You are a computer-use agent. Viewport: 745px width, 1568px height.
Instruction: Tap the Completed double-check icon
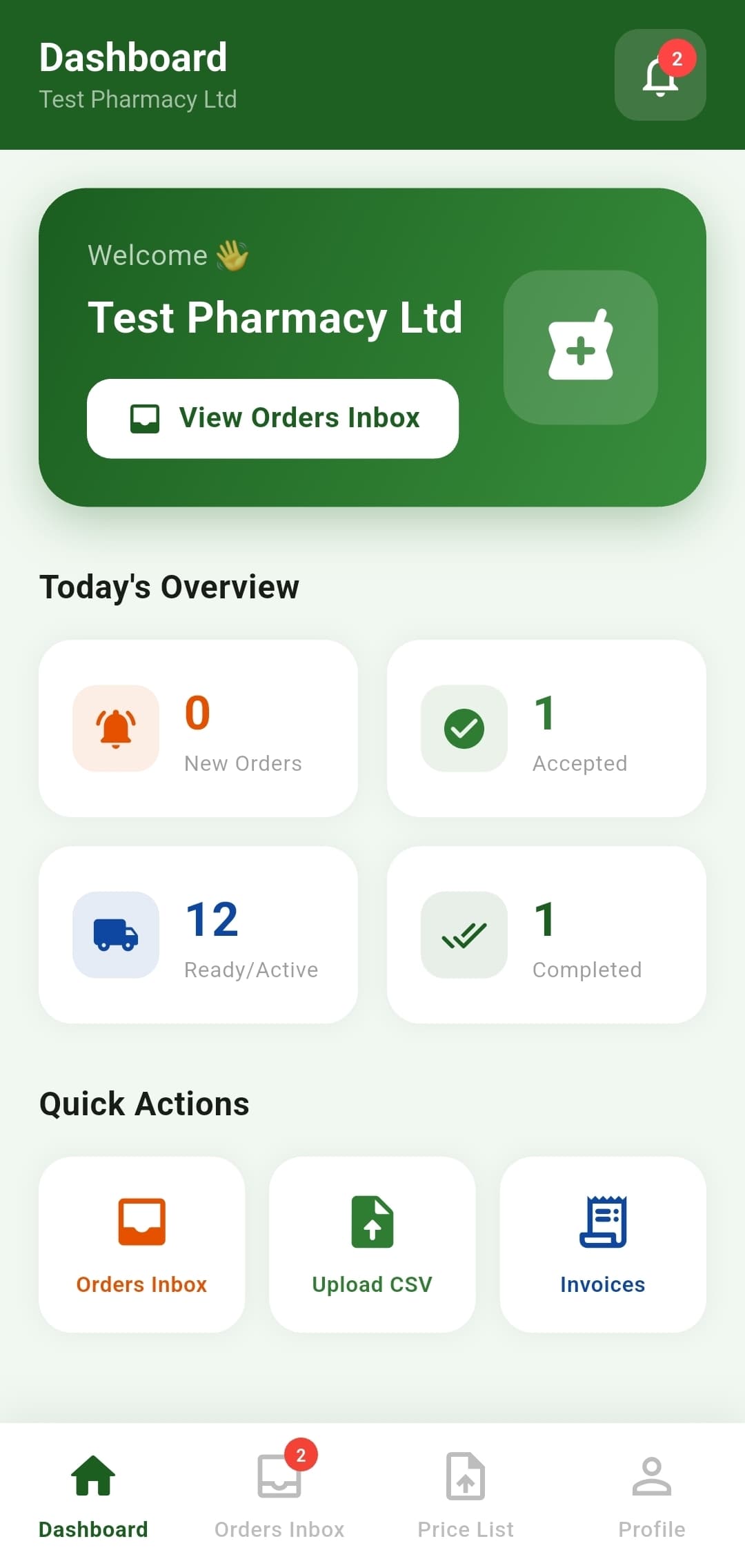[464, 934]
